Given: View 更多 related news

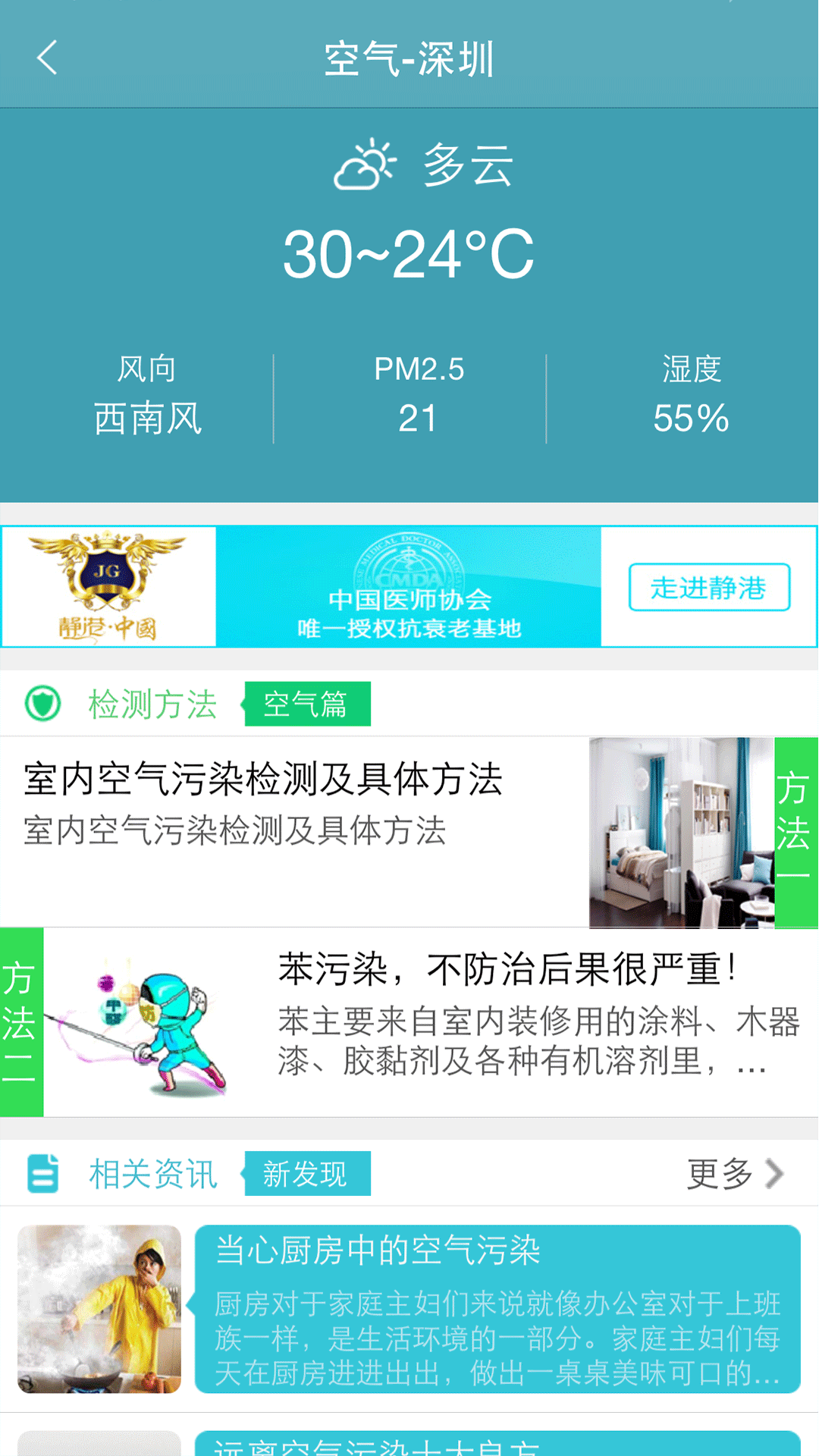Looking at the screenshot, I should tap(733, 1174).
